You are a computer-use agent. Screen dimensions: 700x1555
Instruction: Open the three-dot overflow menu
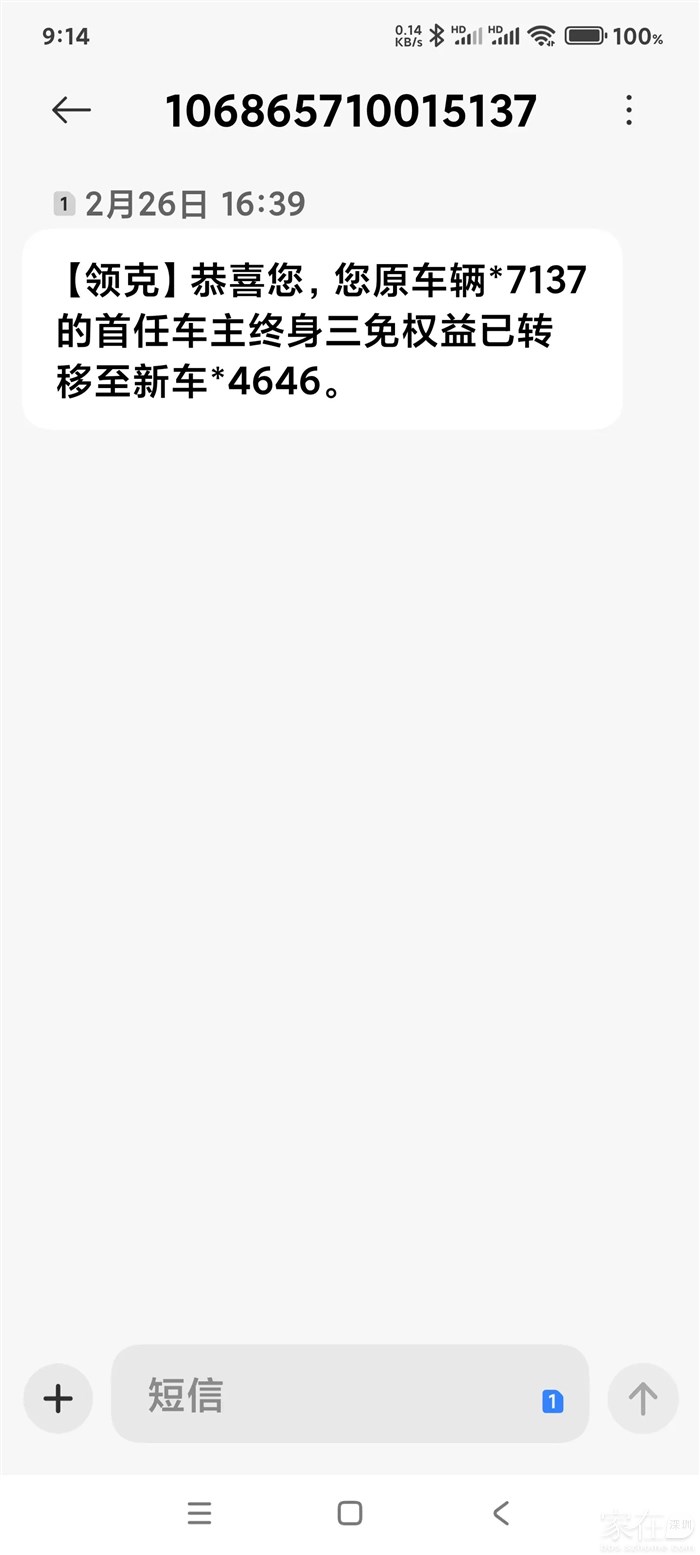click(x=629, y=110)
